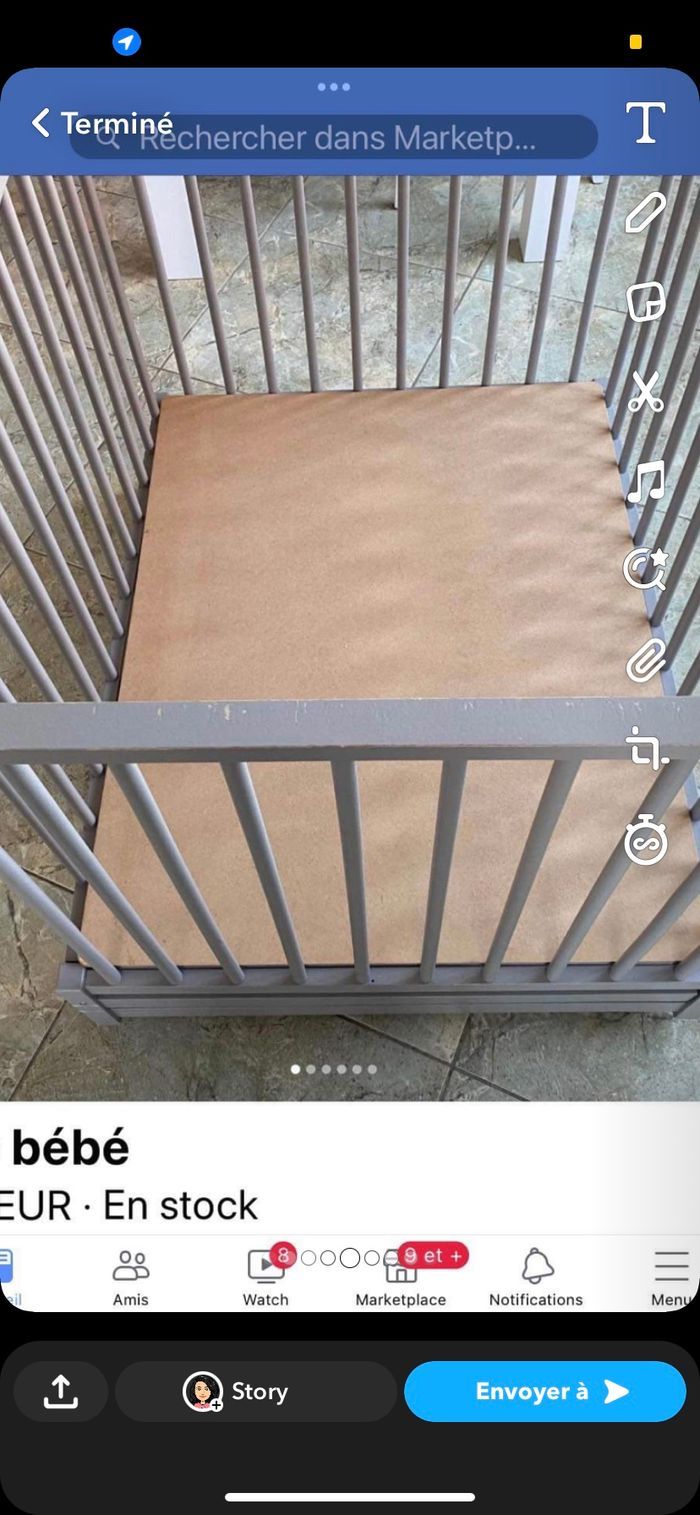Export the snap with the share icon
The width and height of the screenshot is (700, 1515).
click(x=61, y=1391)
